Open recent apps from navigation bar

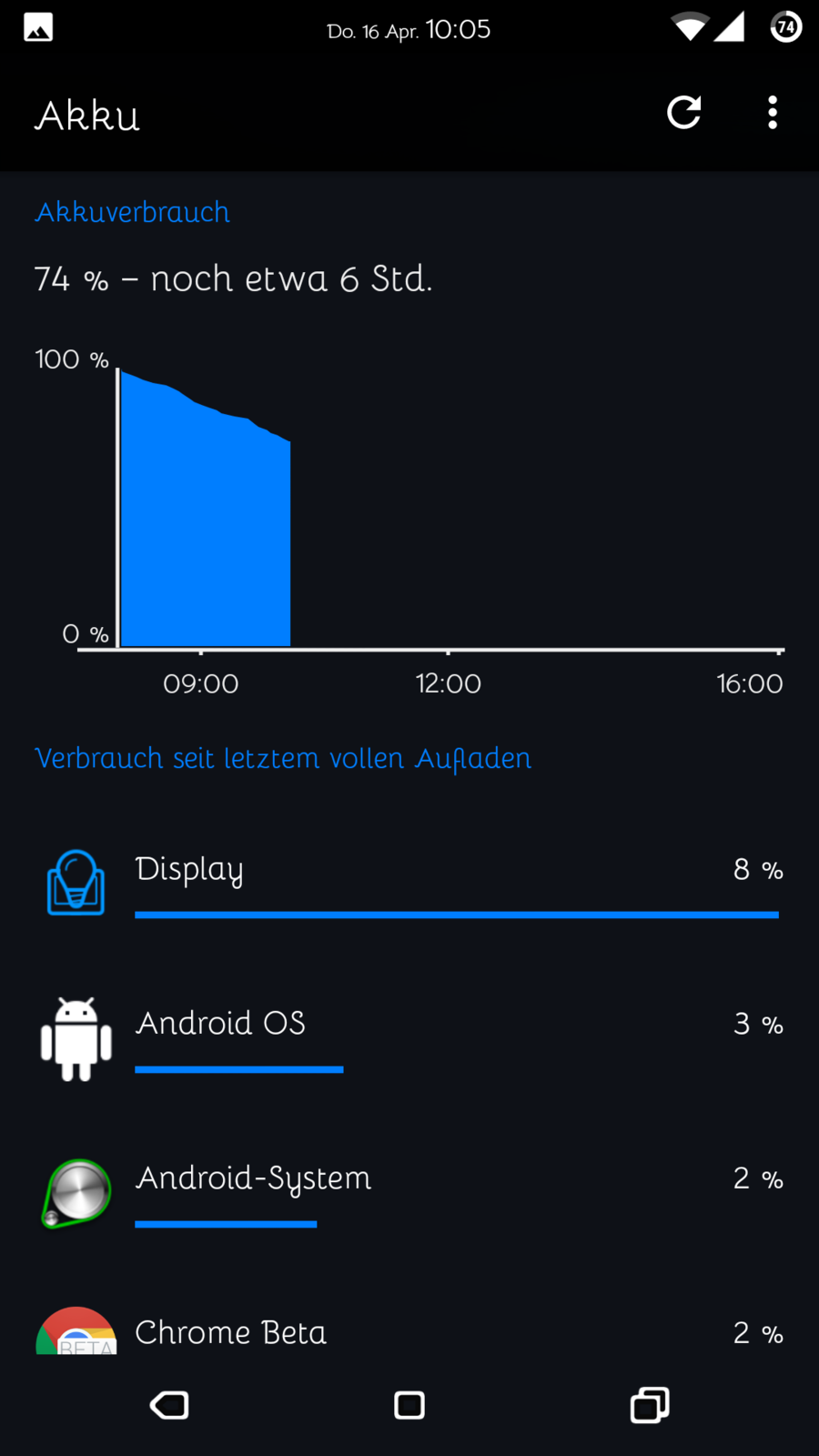click(x=650, y=1405)
